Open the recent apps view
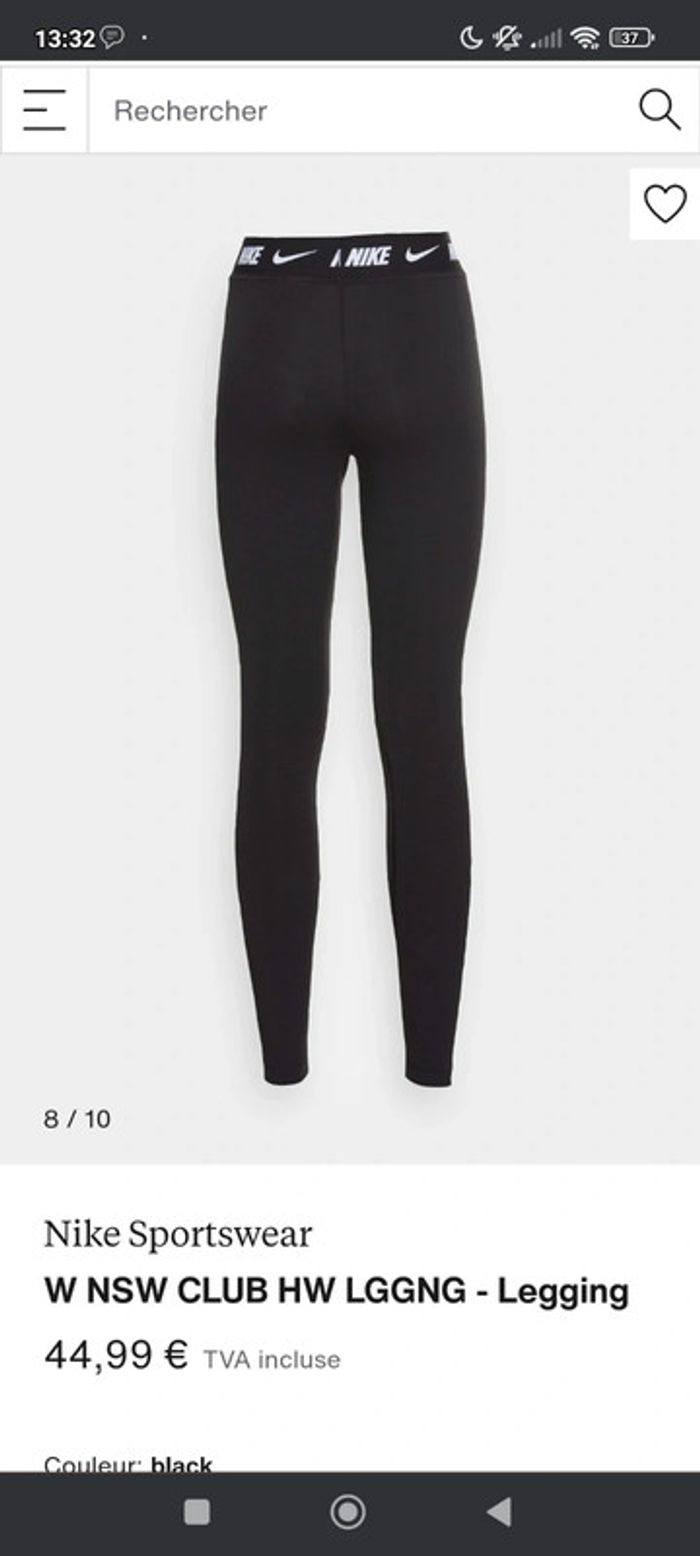Image resolution: width=700 pixels, height=1556 pixels. (197, 1512)
